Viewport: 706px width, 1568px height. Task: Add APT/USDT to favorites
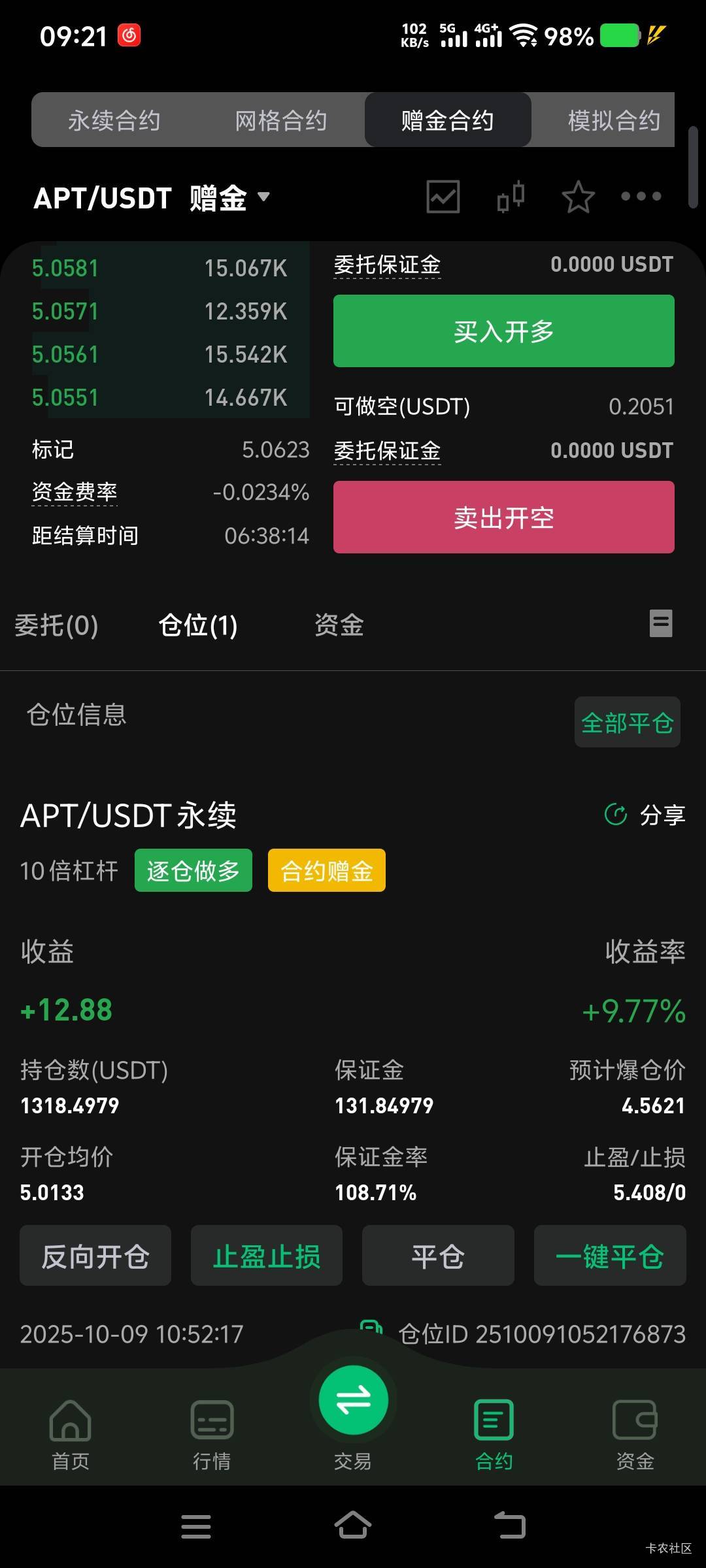coord(578,197)
